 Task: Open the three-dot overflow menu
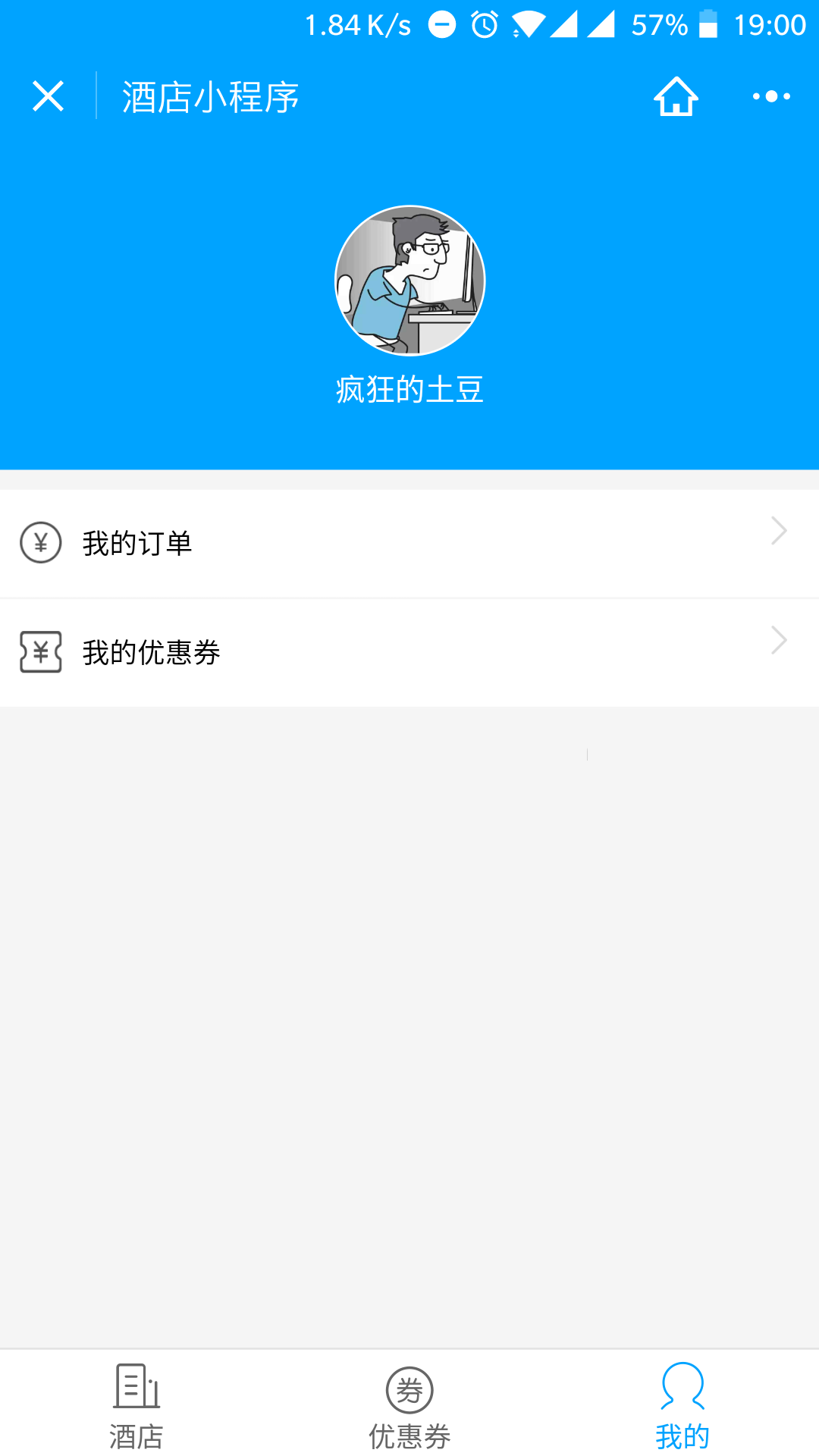point(771,96)
